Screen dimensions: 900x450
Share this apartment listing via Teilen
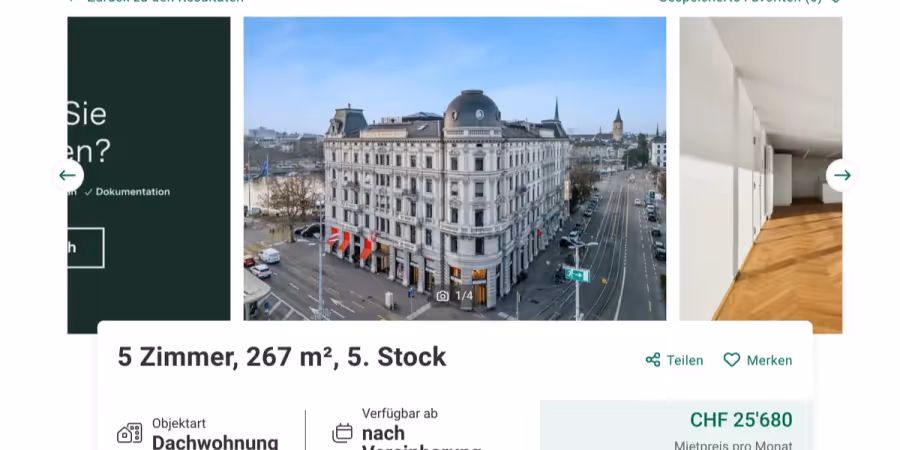point(674,360)
